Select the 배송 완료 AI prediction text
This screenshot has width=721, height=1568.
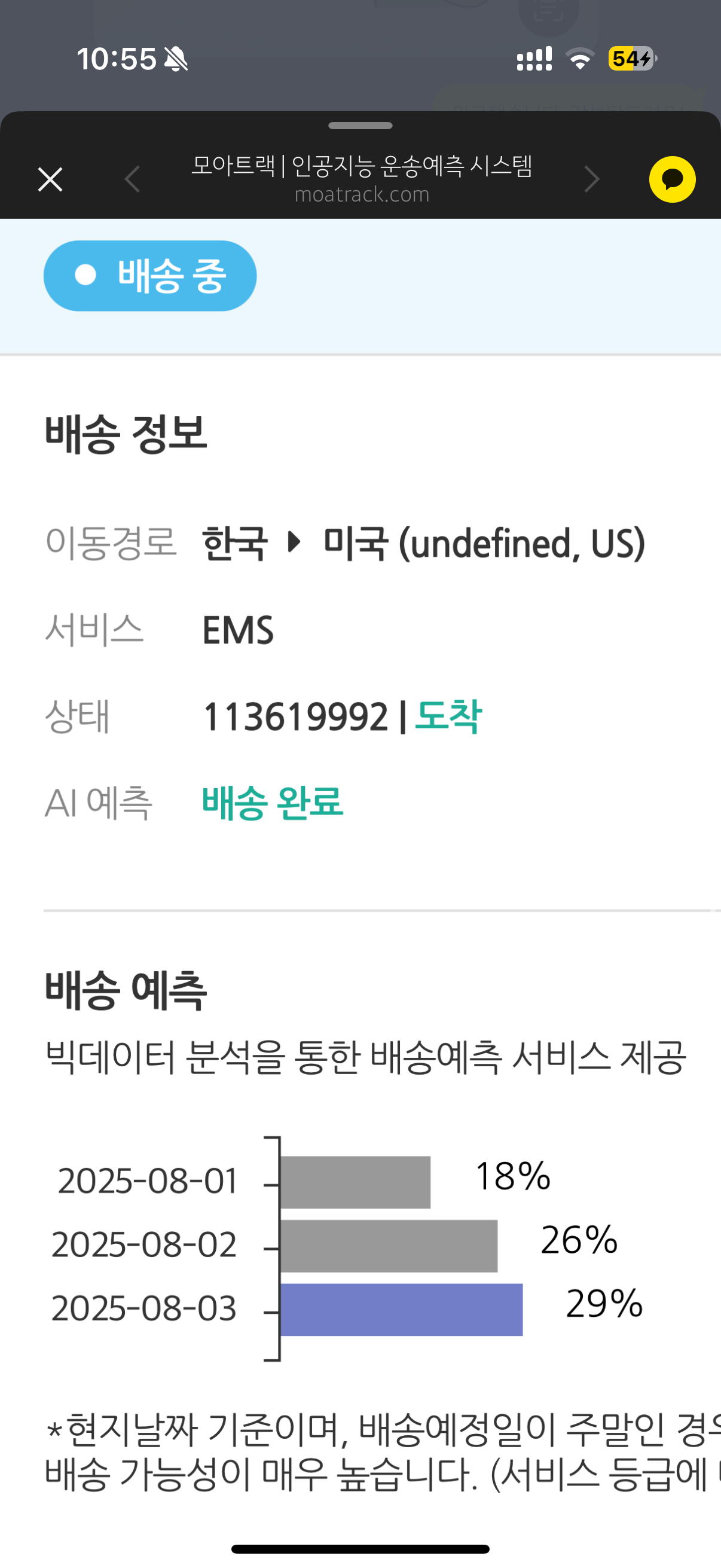pos(273,805)
